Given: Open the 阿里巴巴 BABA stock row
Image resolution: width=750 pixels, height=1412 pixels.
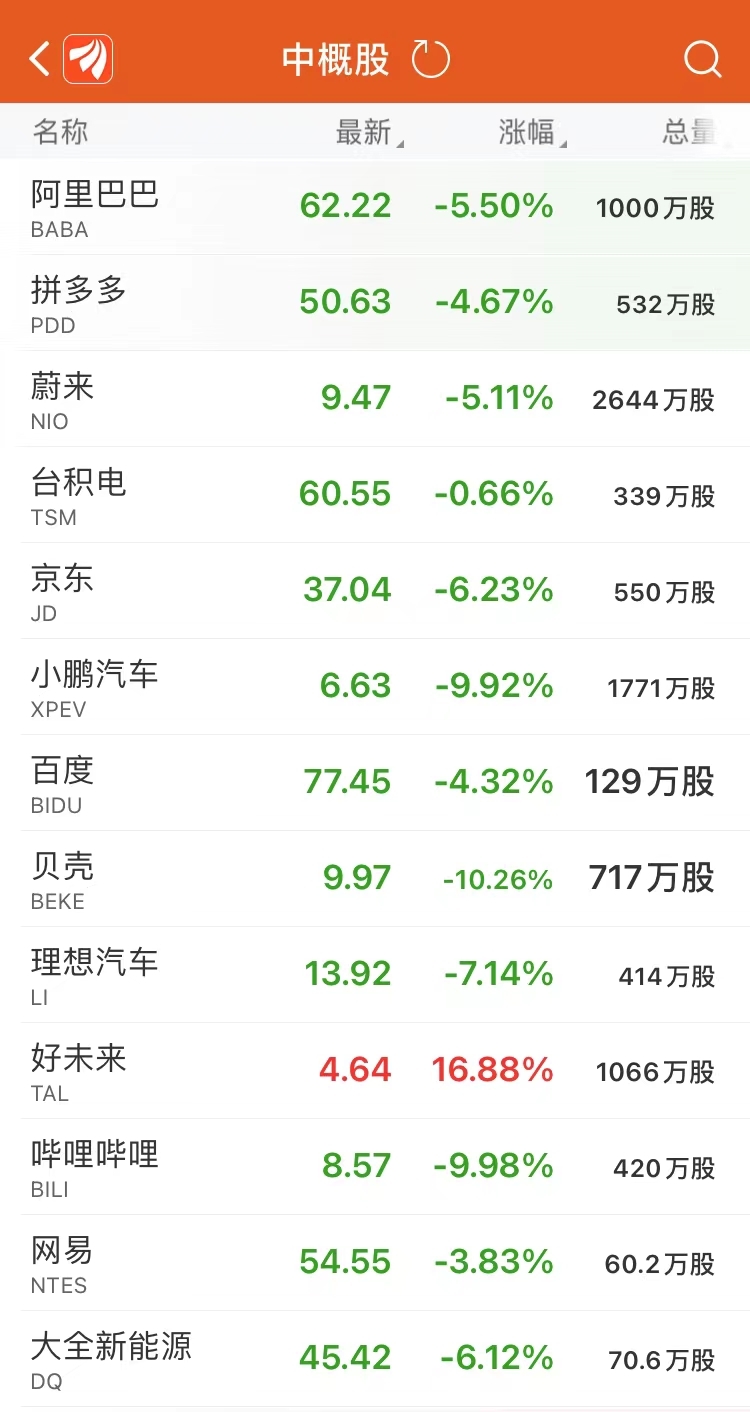Looking at the screenshot, I should [x=375, y=207].
